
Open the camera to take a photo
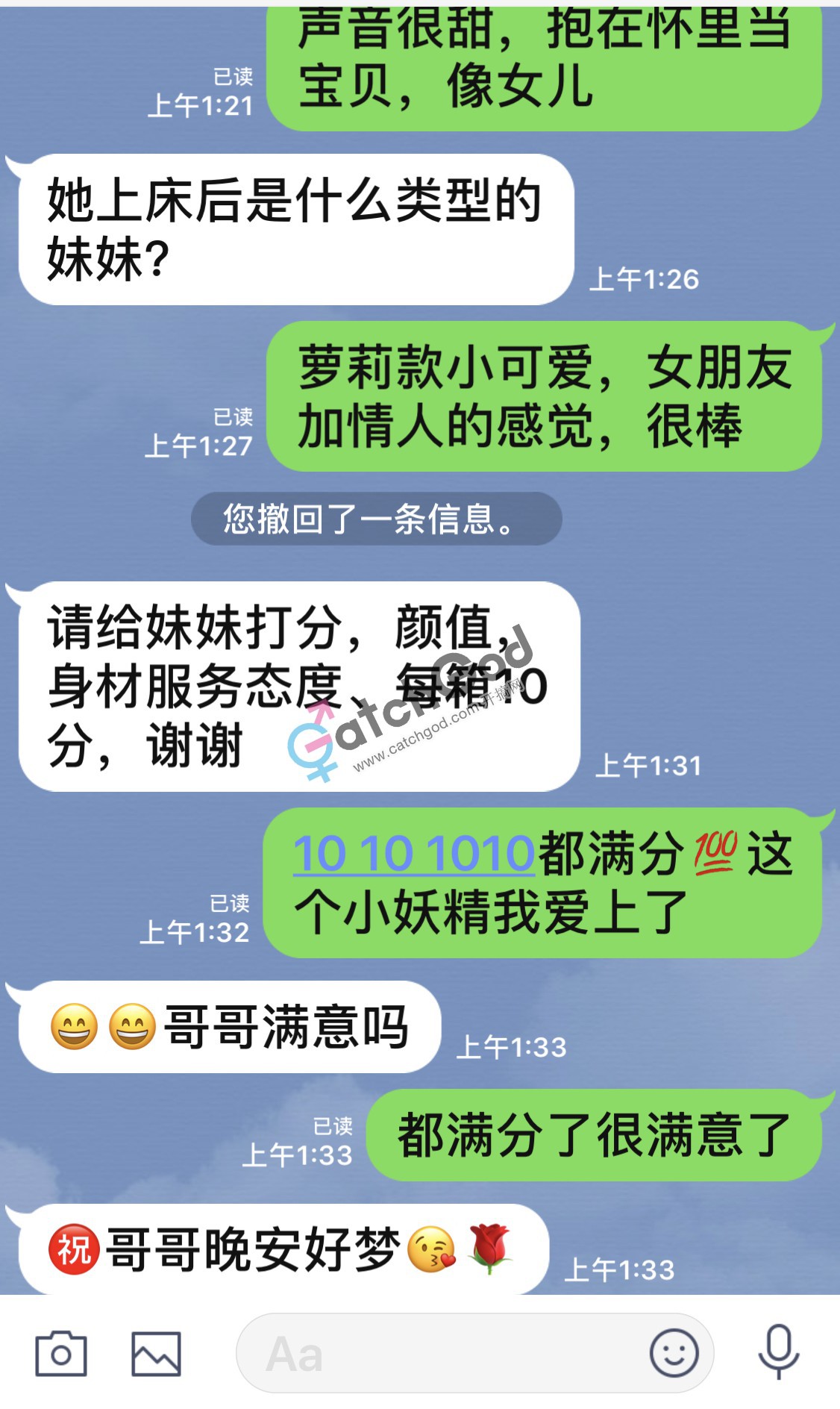coord(61,1353)
